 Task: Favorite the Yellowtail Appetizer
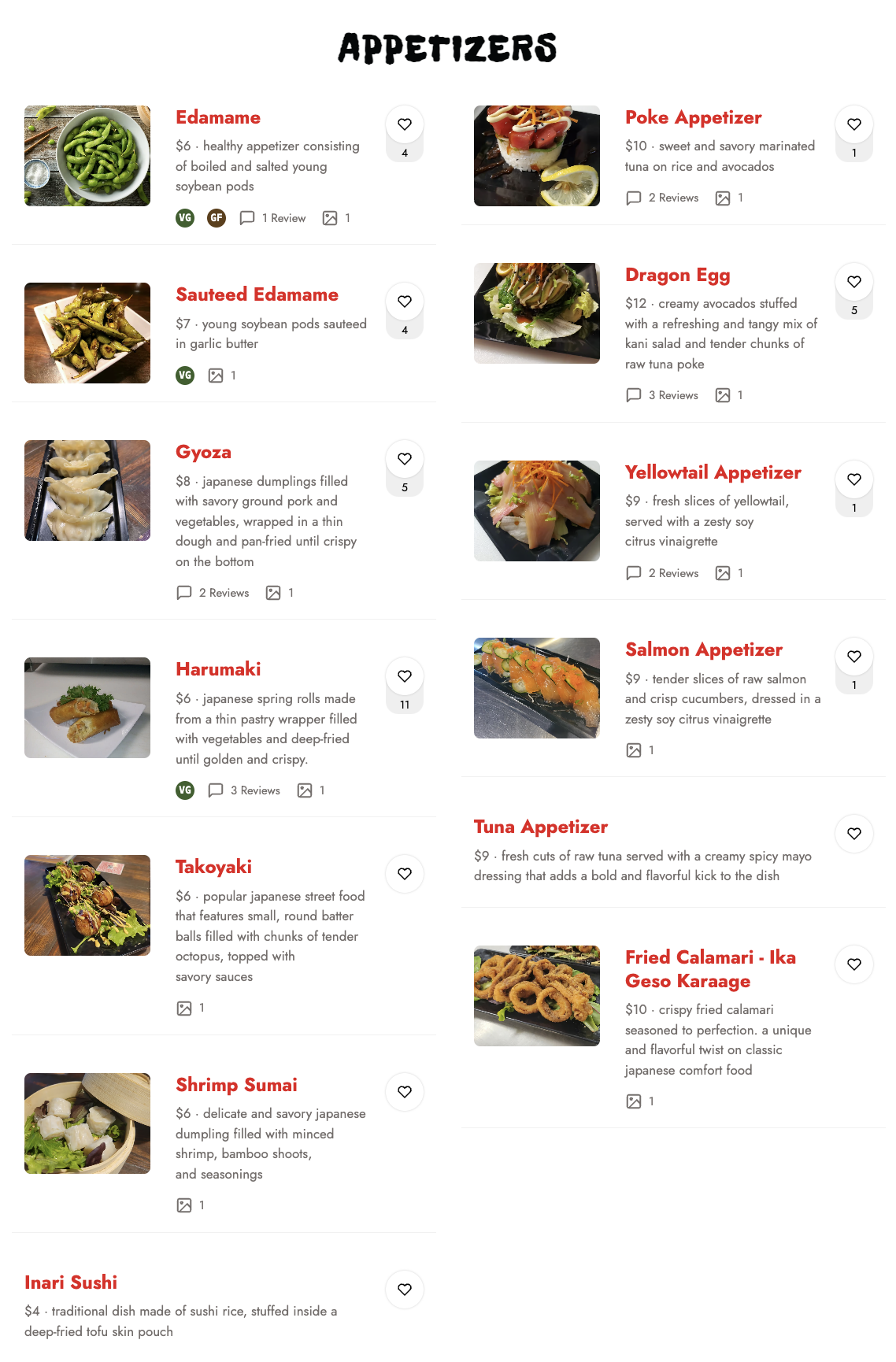click(x=854, y=479)
